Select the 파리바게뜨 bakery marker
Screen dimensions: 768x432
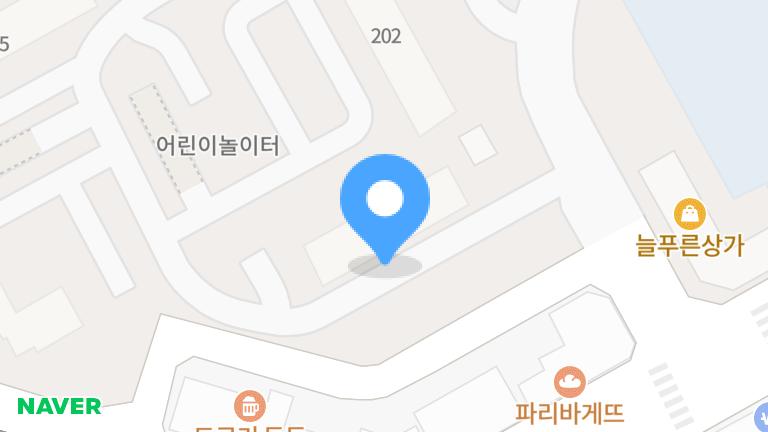point(570,381)
